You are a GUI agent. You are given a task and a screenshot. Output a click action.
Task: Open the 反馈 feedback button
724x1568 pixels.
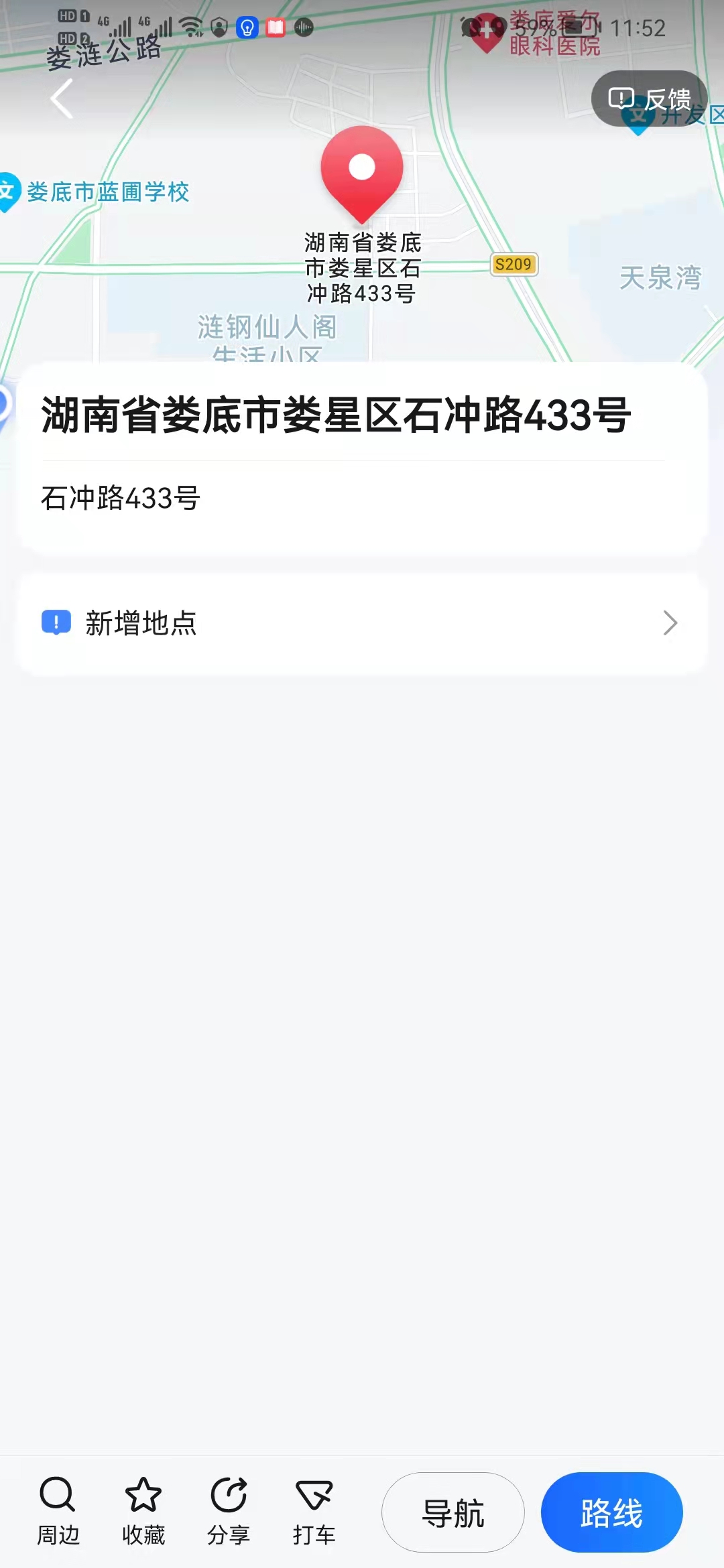click(649, 99)
